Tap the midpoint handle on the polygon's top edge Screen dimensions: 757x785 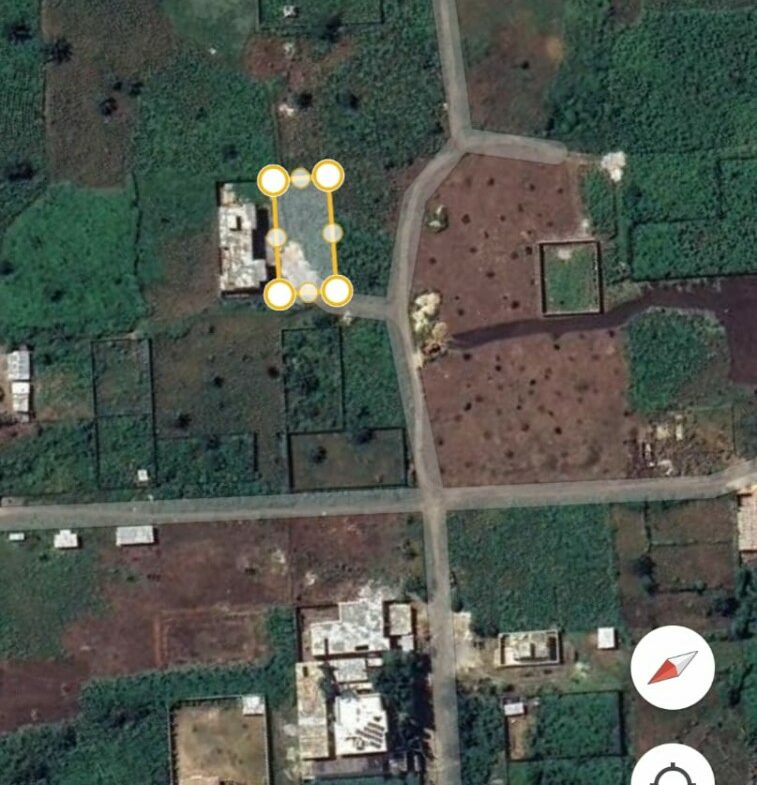point(300,178)
